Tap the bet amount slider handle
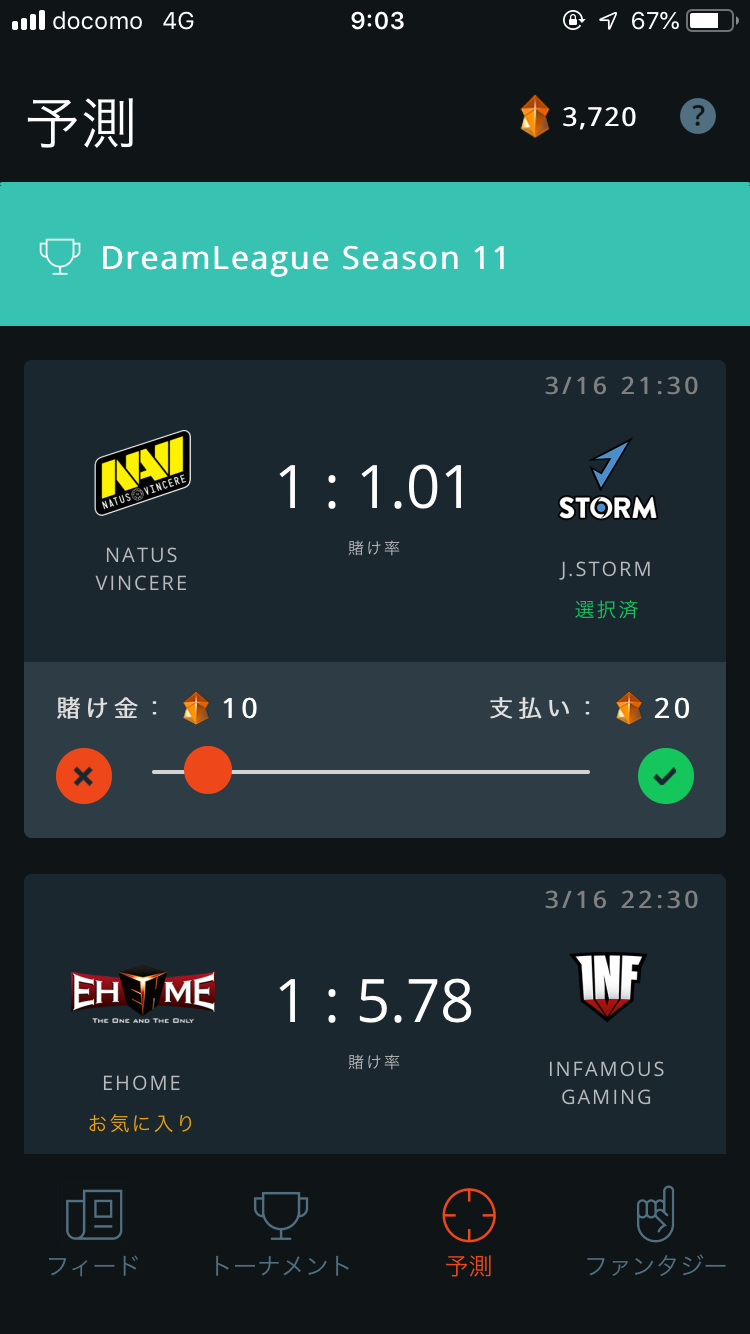The height and width of the screenshot is (1334, 750). [208, 771]
